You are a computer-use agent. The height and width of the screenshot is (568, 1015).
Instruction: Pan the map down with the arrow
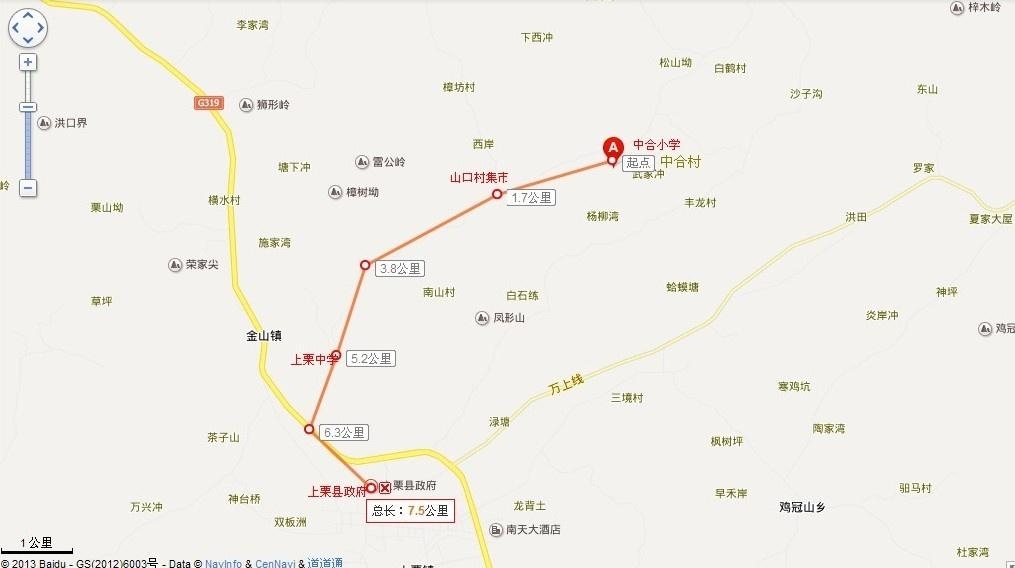coord(27,40)
